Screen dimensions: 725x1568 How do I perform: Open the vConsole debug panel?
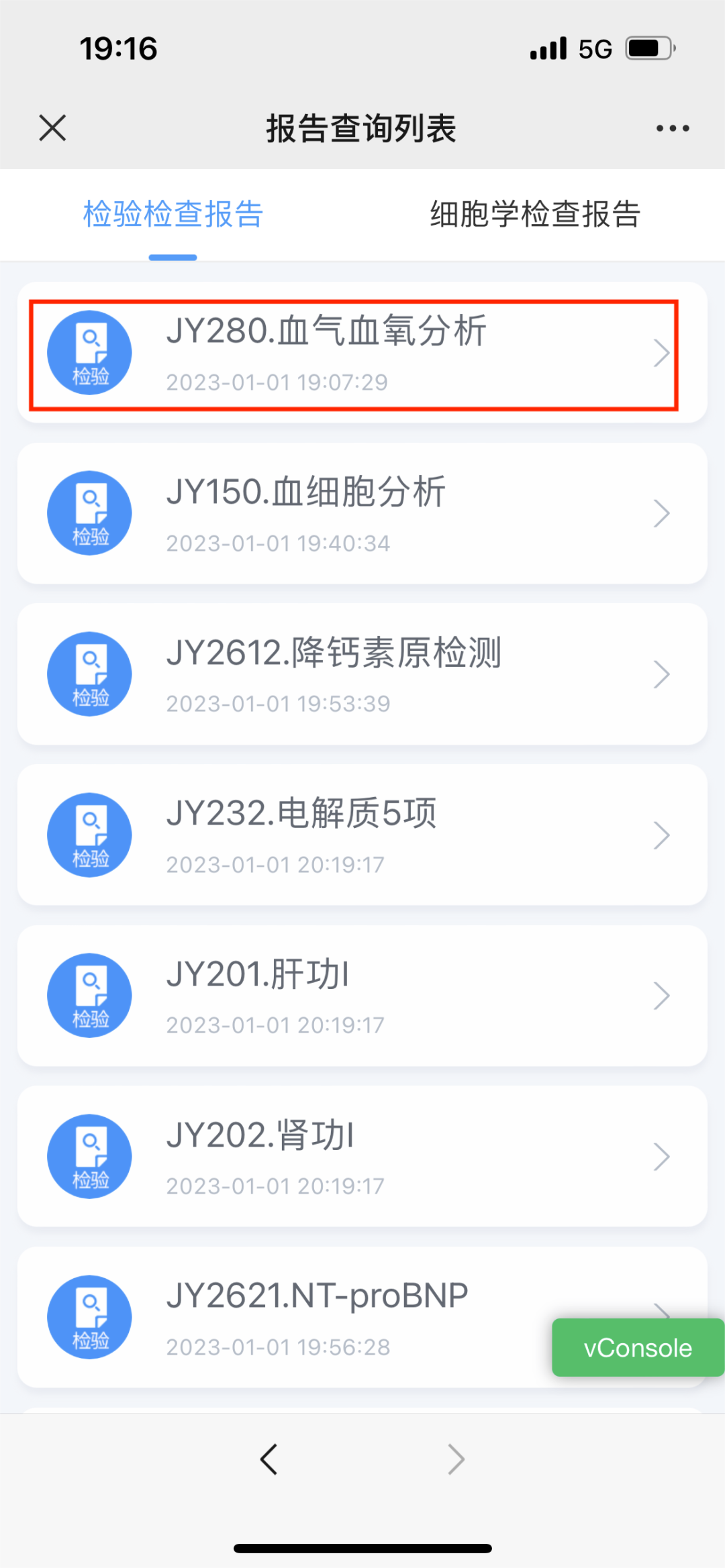(x=637, y=1348)
